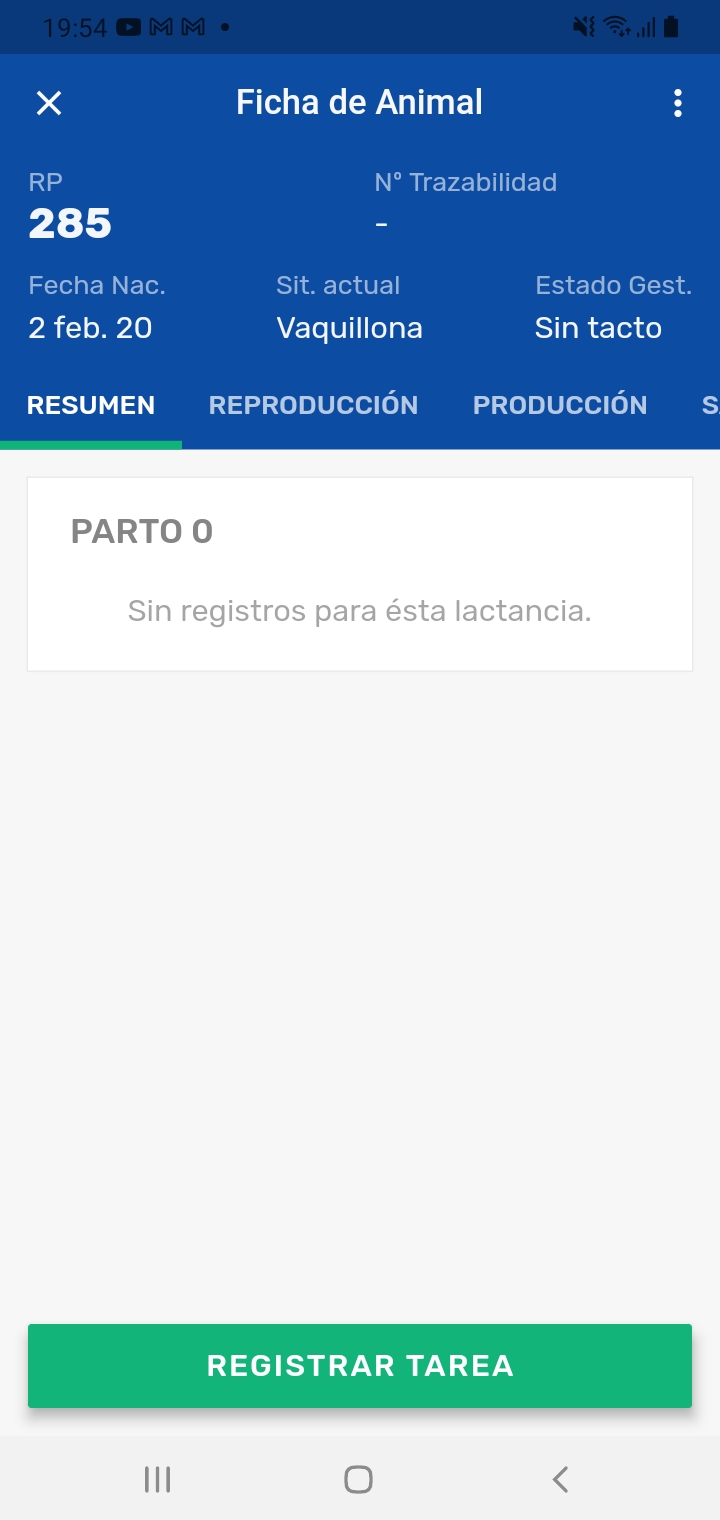Go to the home screen
The image size is (720, 1520).
point(359,1479)
